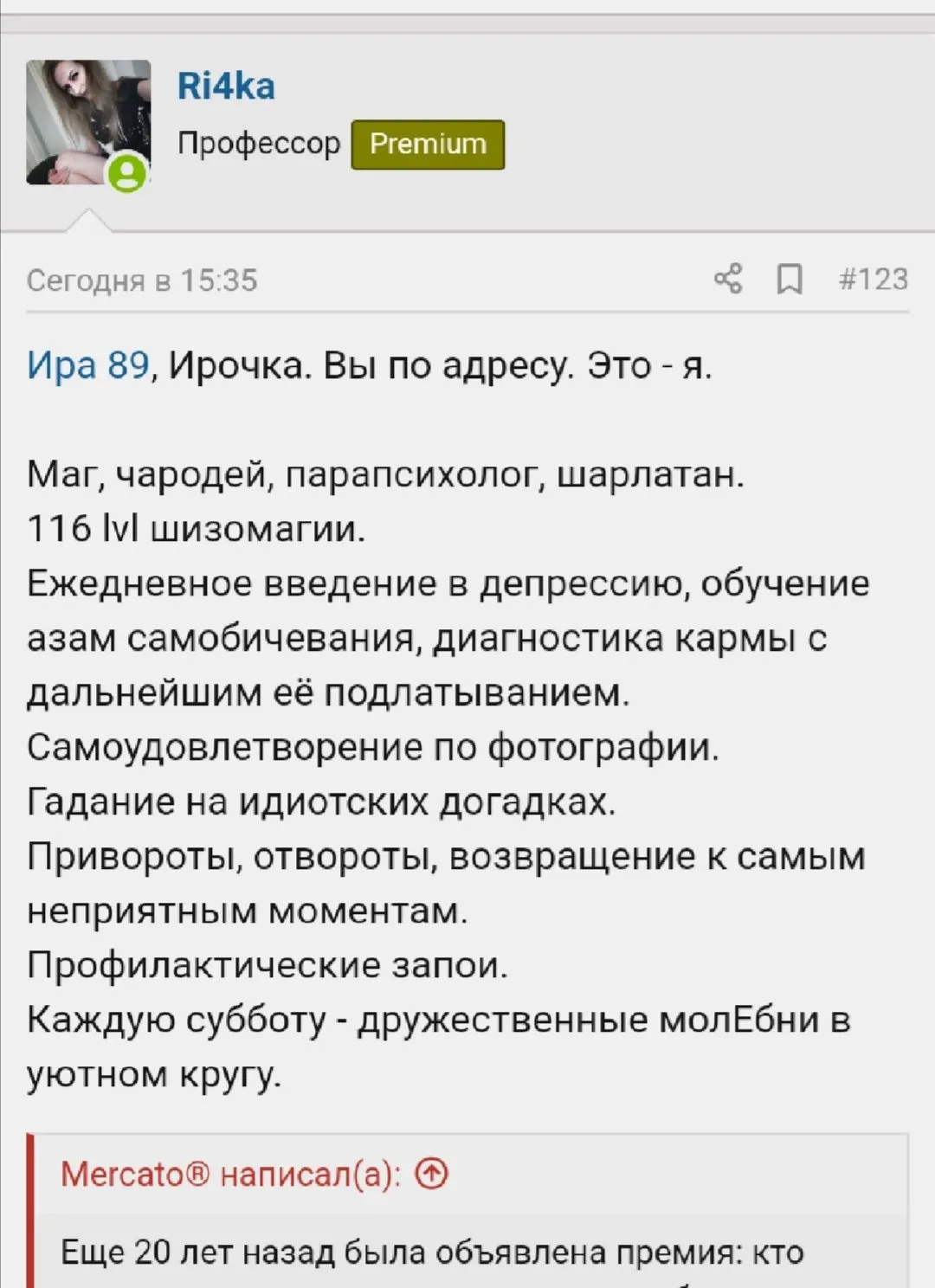Screen dimensions: 935x1288
Task: Share post #123
Action: pyautogui.click(x=728, y=279)
